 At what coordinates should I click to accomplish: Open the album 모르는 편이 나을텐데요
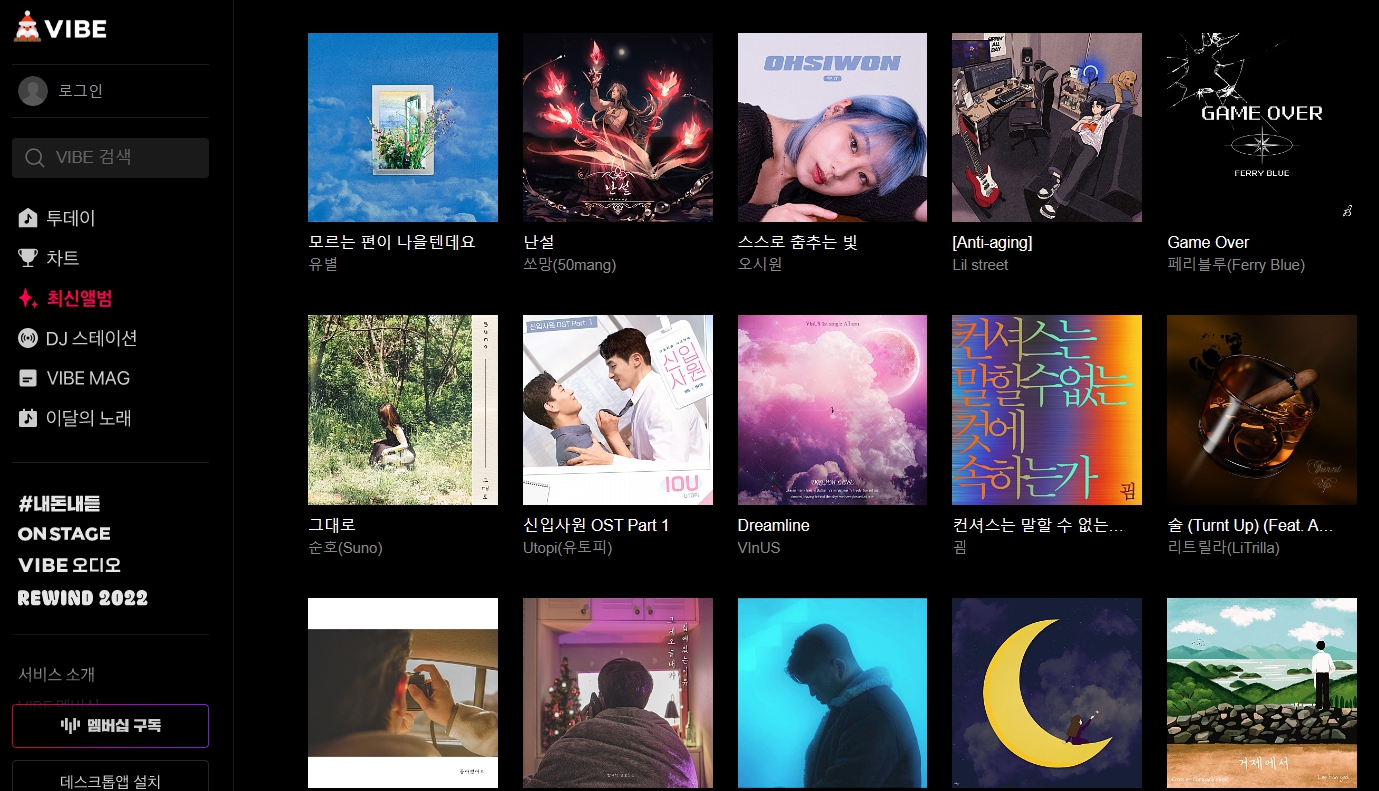tap(402, 127)
